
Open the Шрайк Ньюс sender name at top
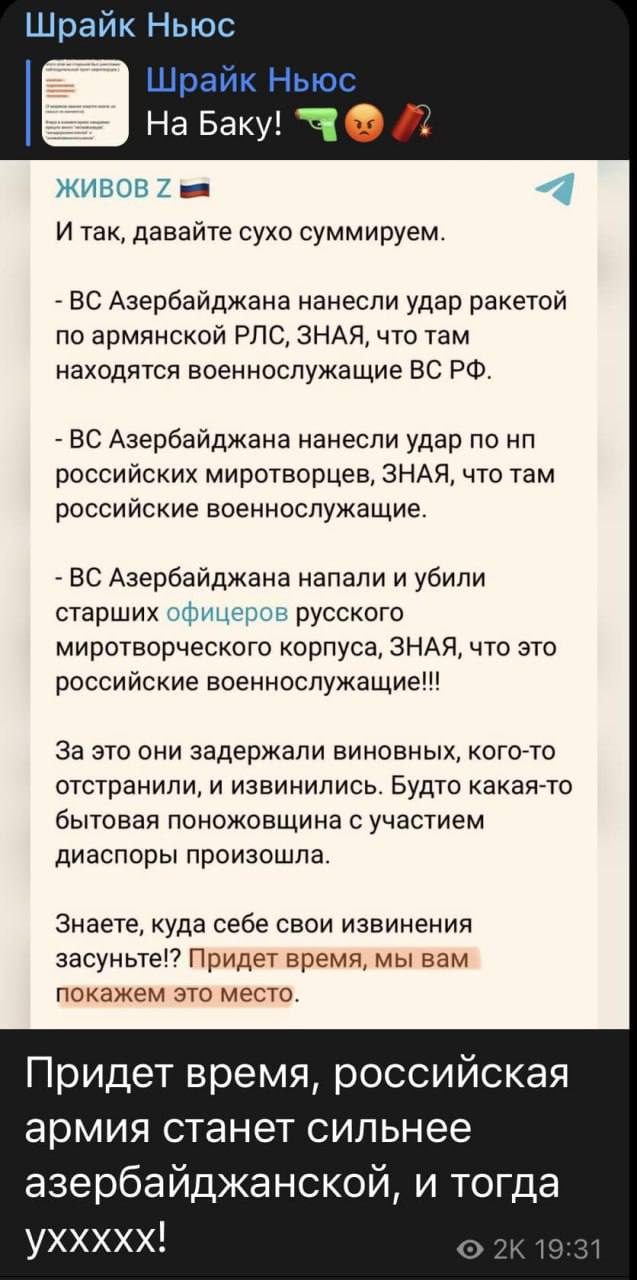click(129, 25)
